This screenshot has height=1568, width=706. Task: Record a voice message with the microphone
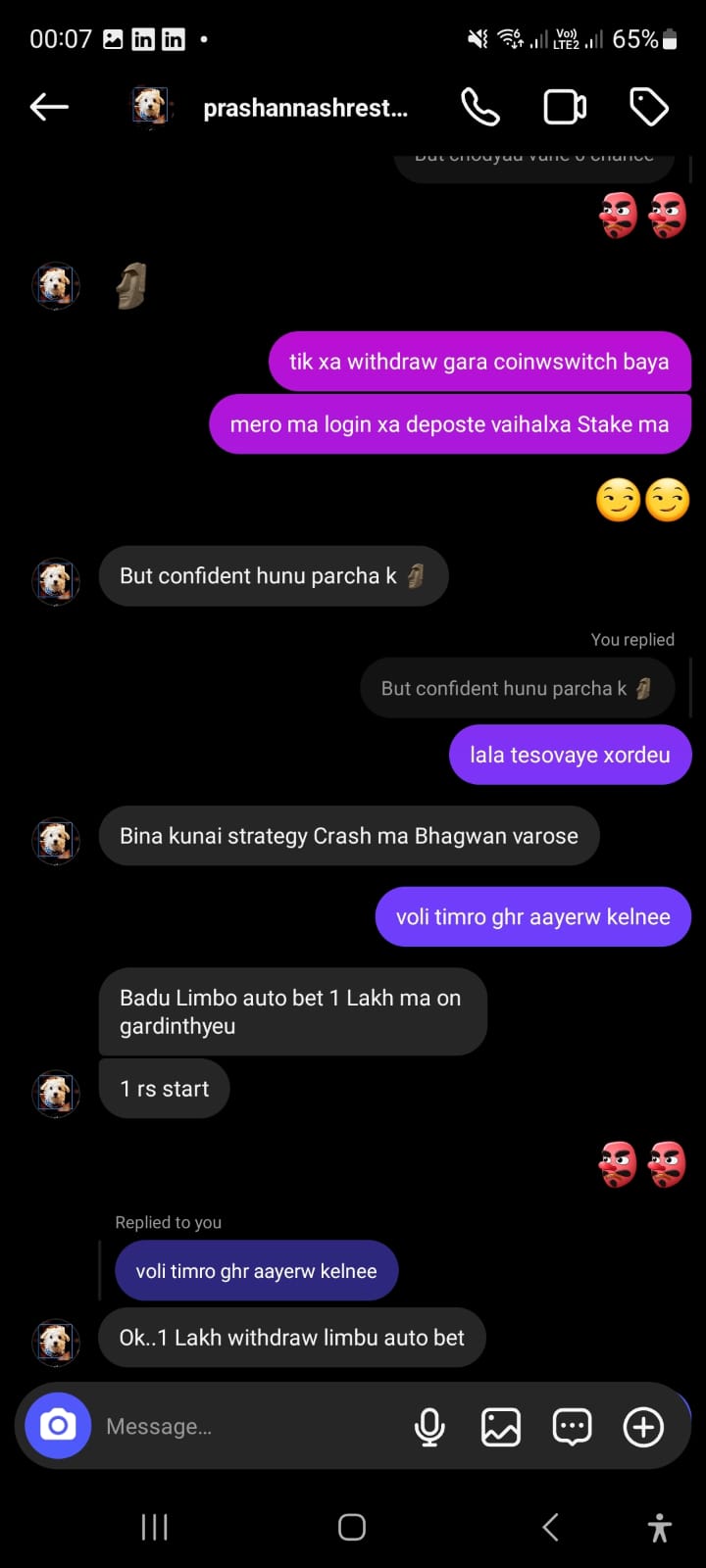tap(429, 1426)
